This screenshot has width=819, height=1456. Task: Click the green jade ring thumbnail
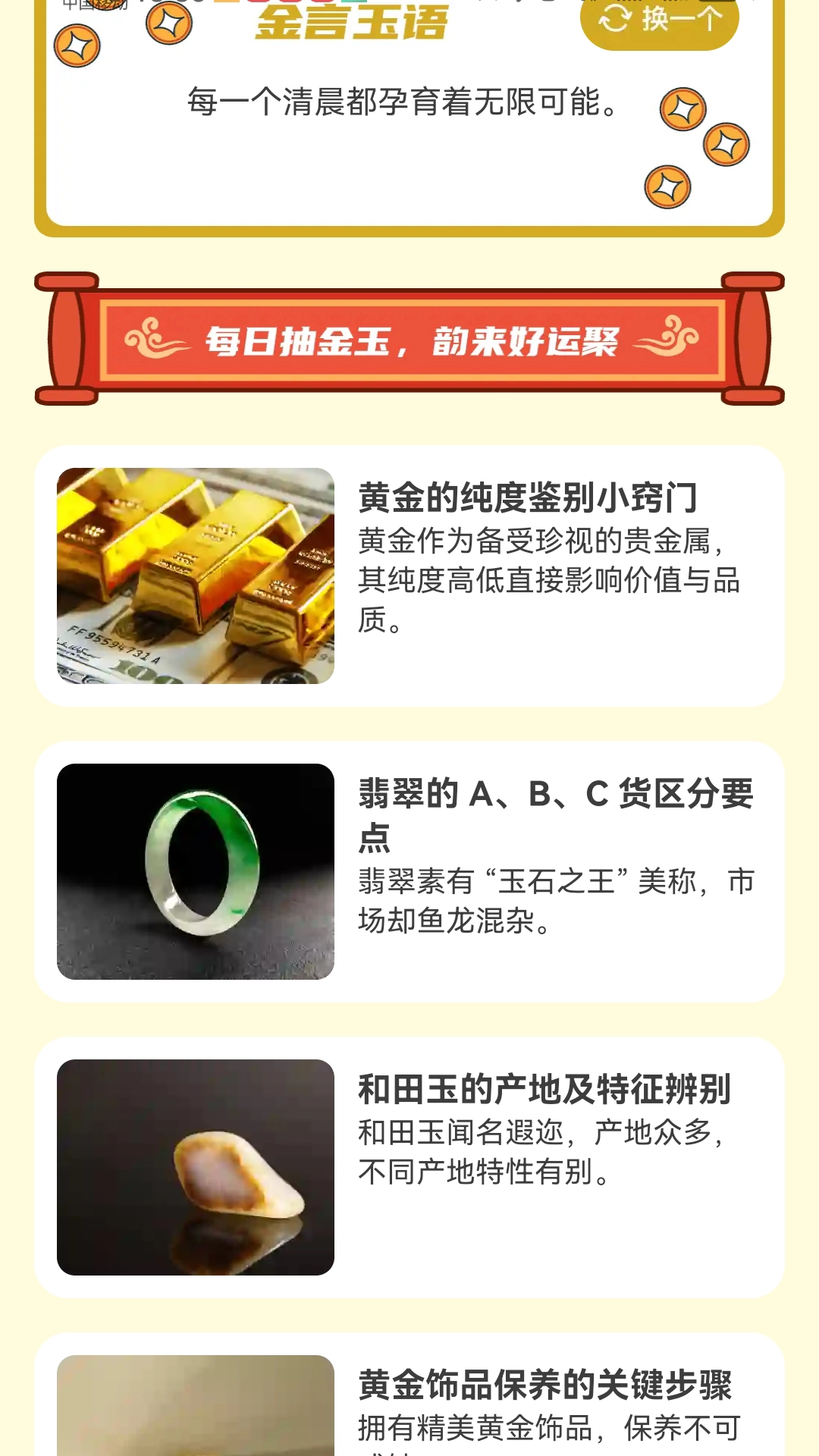(194, 874)
